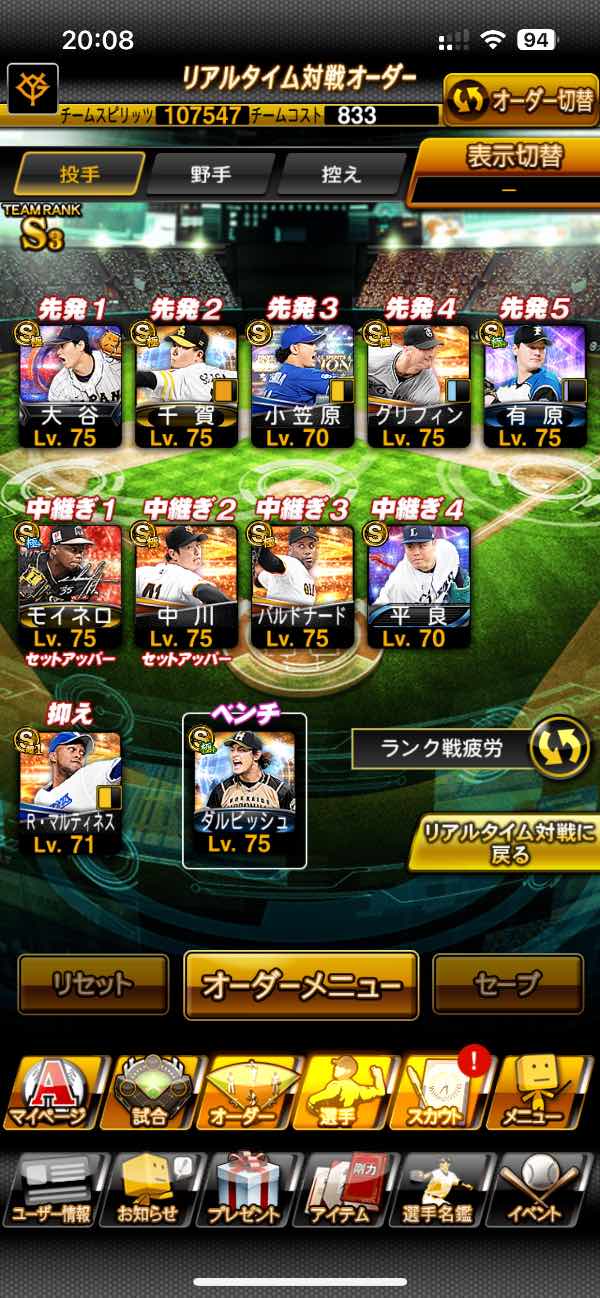Select the 投手 tab

[x=79, y=174]
